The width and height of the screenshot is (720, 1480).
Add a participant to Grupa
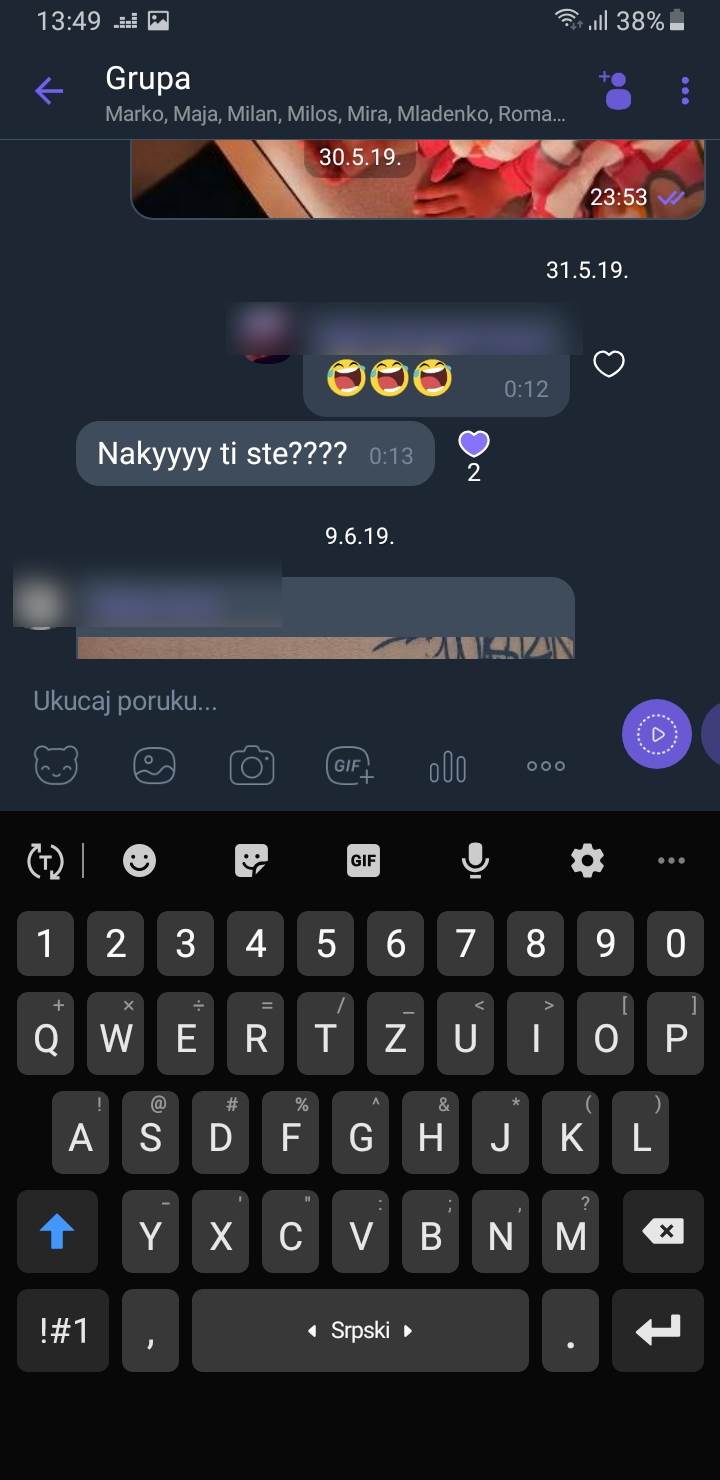coord(615,90)
